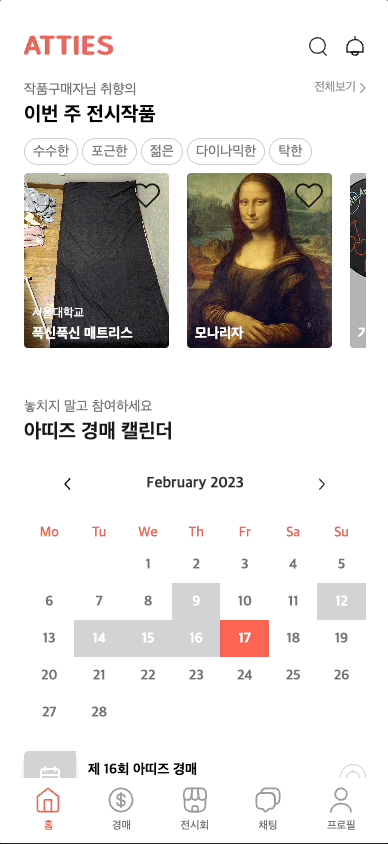Select the 탁한 chip
The width and height of the screenshot is (388, 844).
point(291,151)
